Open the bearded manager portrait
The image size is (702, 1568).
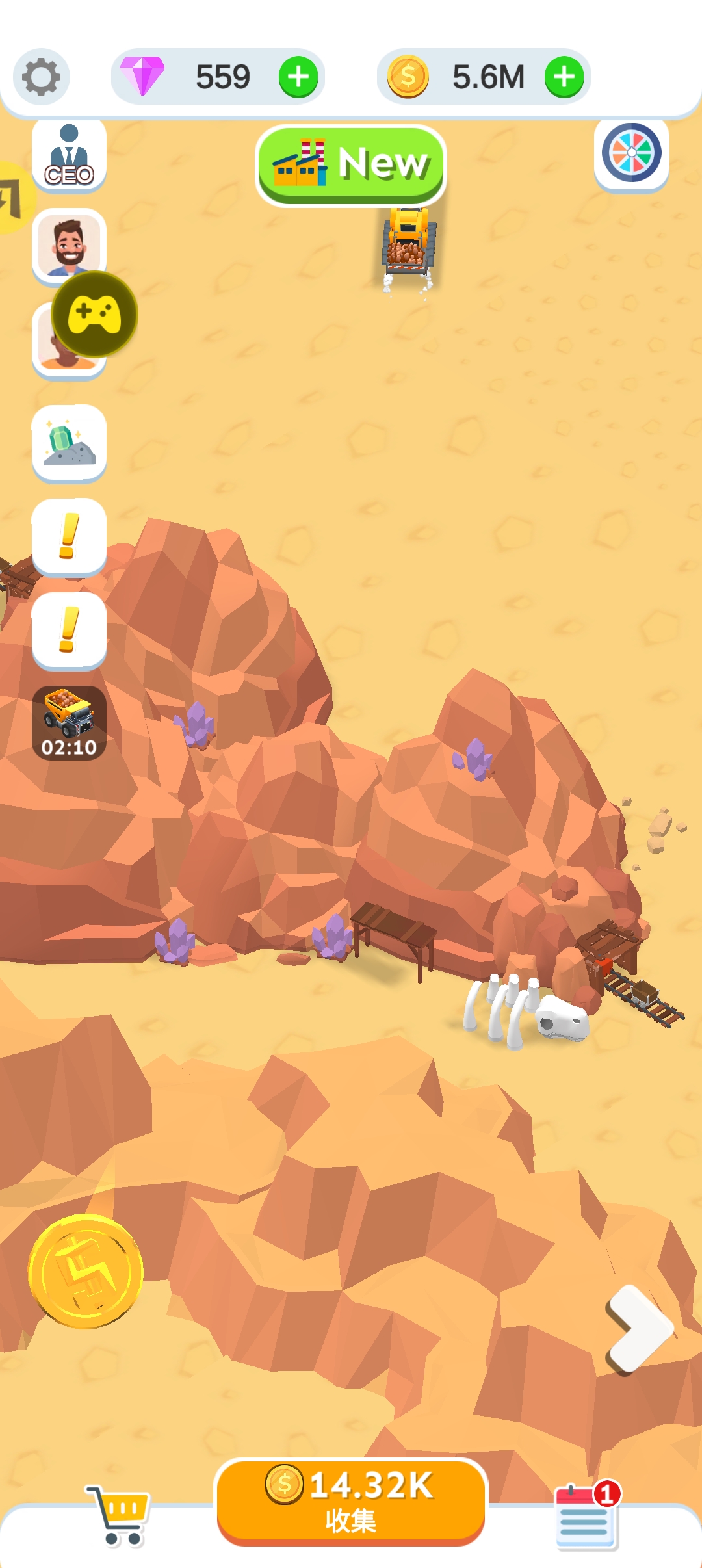[69, 244]
